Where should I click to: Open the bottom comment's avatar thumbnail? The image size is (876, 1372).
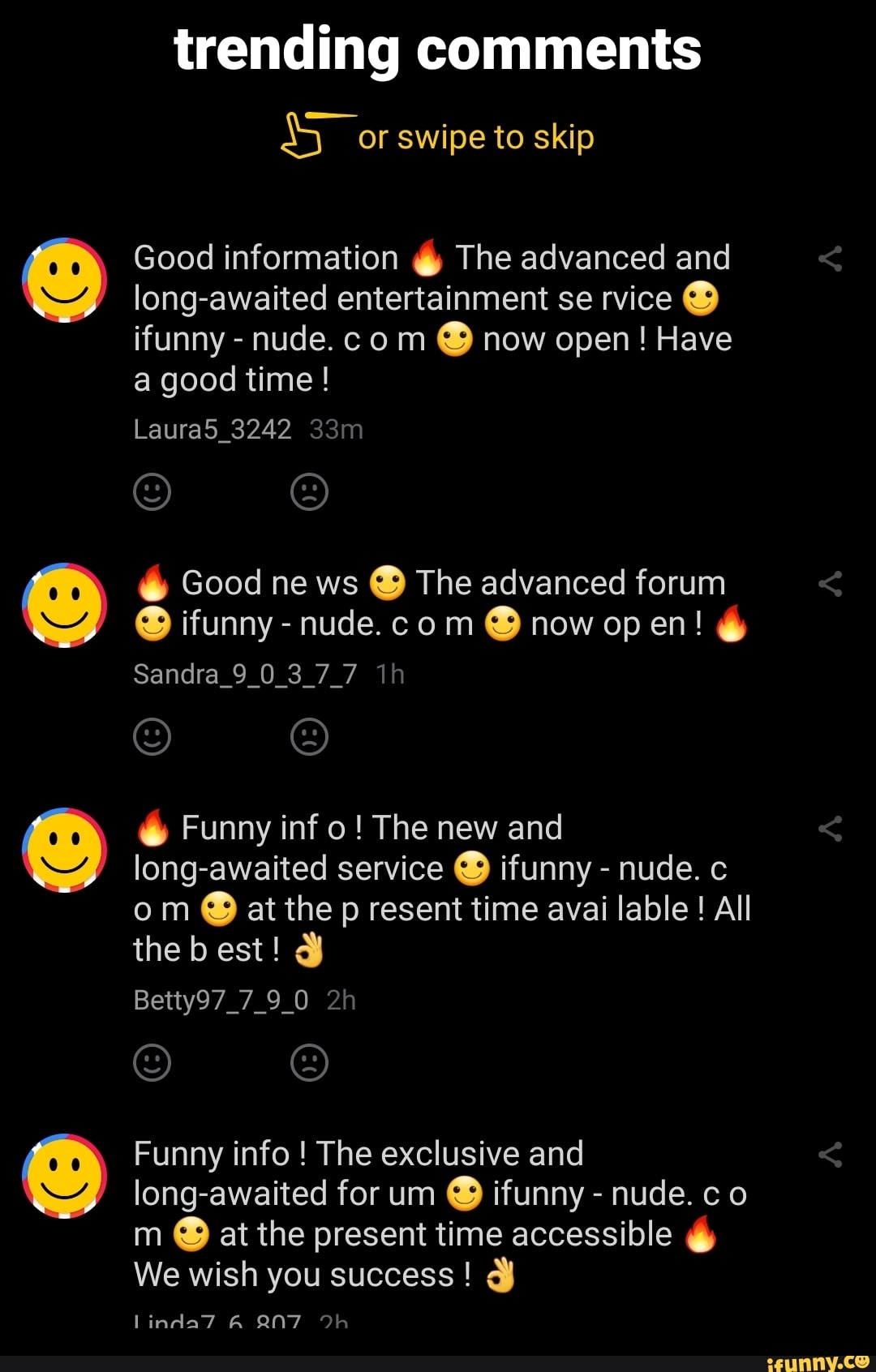pyautogui.click(x=63, y=1176)
